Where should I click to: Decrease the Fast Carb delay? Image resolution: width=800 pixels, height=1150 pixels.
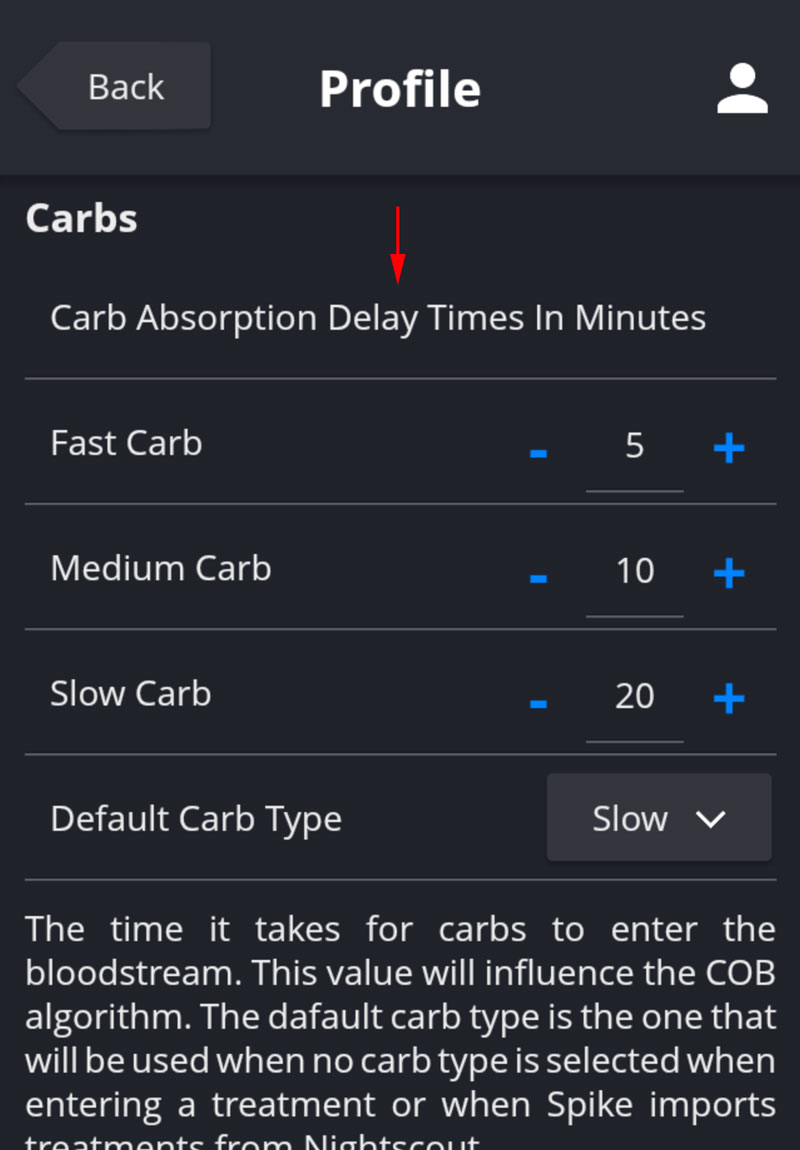(x=538, y=452)
